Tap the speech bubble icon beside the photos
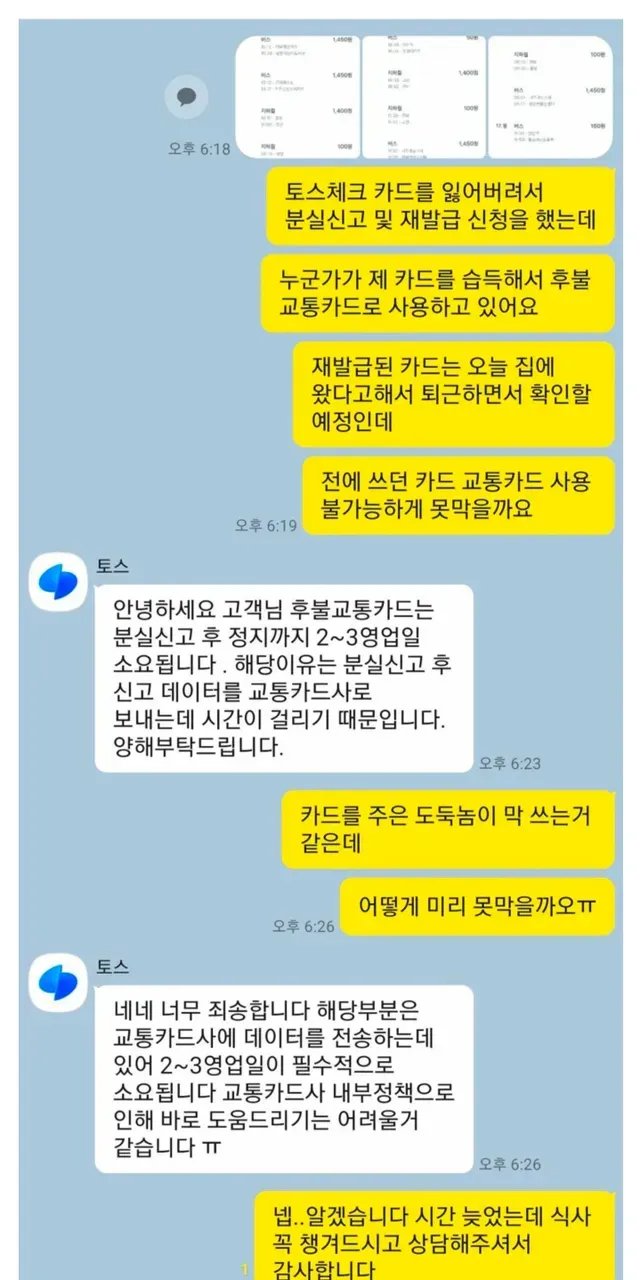Viewport: 640px width, 1280px height. [x=186, y=97]
